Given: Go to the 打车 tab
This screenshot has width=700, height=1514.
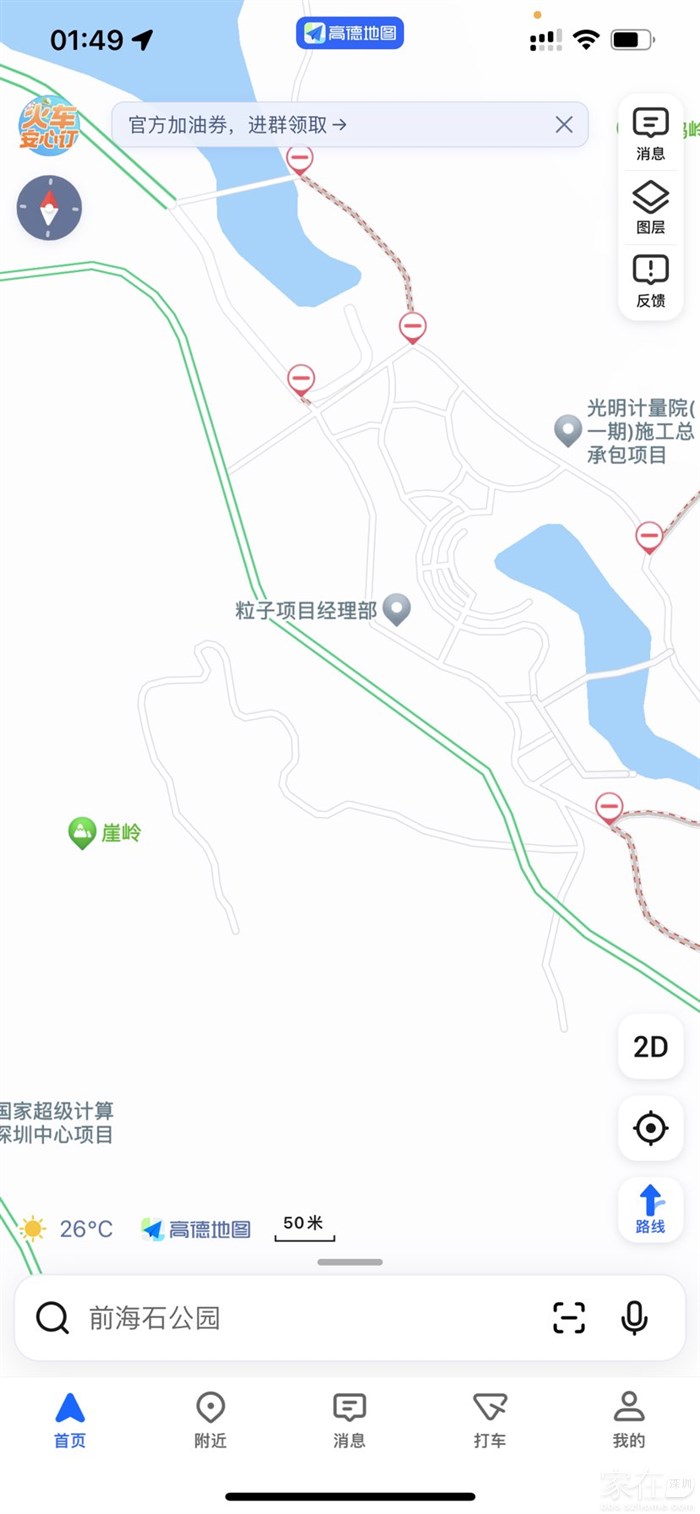Looking at the screenshot, I should point(490,1420).
